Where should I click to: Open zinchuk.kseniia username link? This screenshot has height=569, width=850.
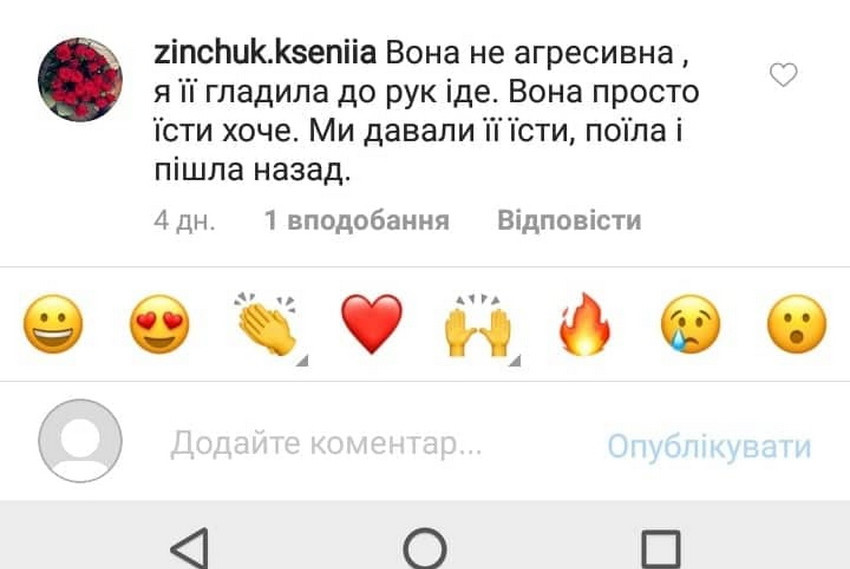(266, 50)
